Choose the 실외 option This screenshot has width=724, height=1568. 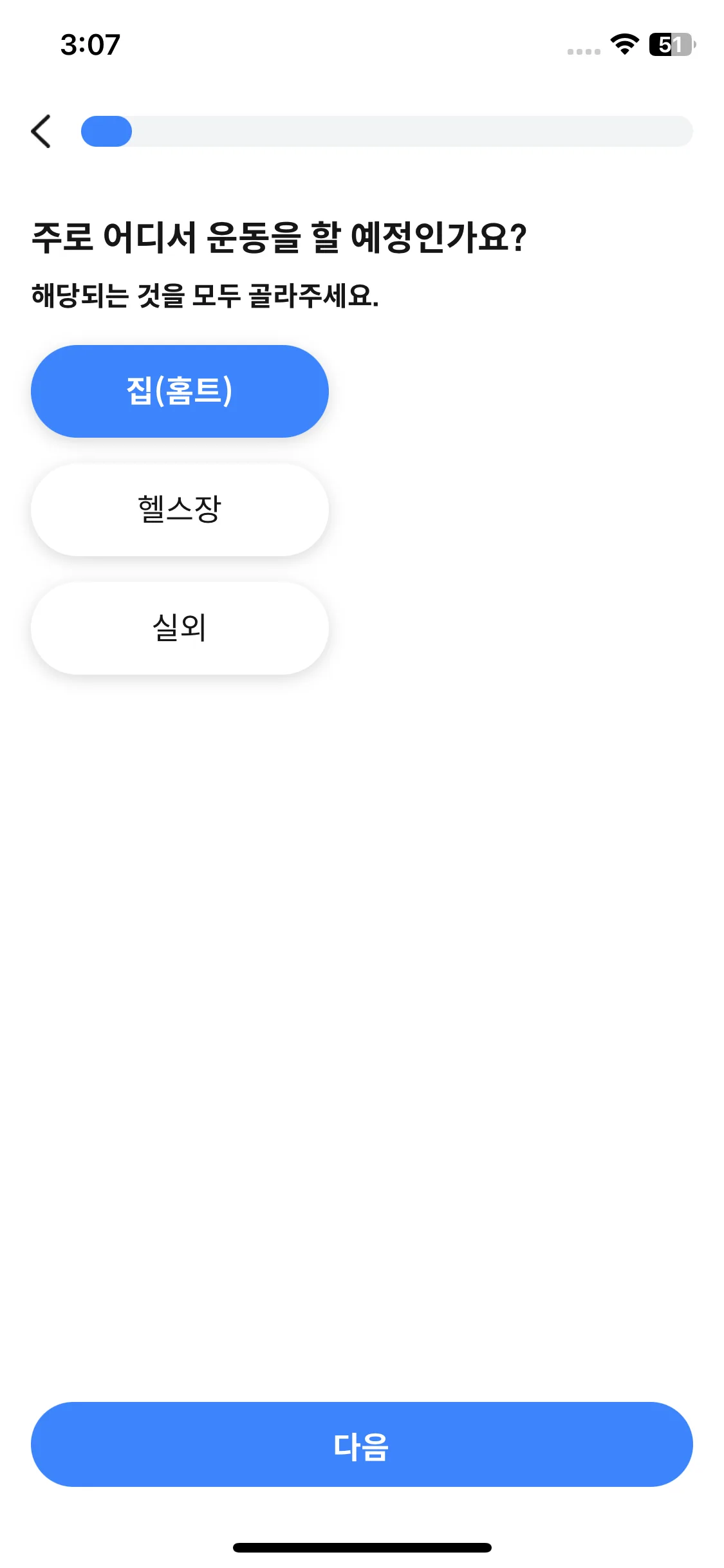click(x=180, y=628)
